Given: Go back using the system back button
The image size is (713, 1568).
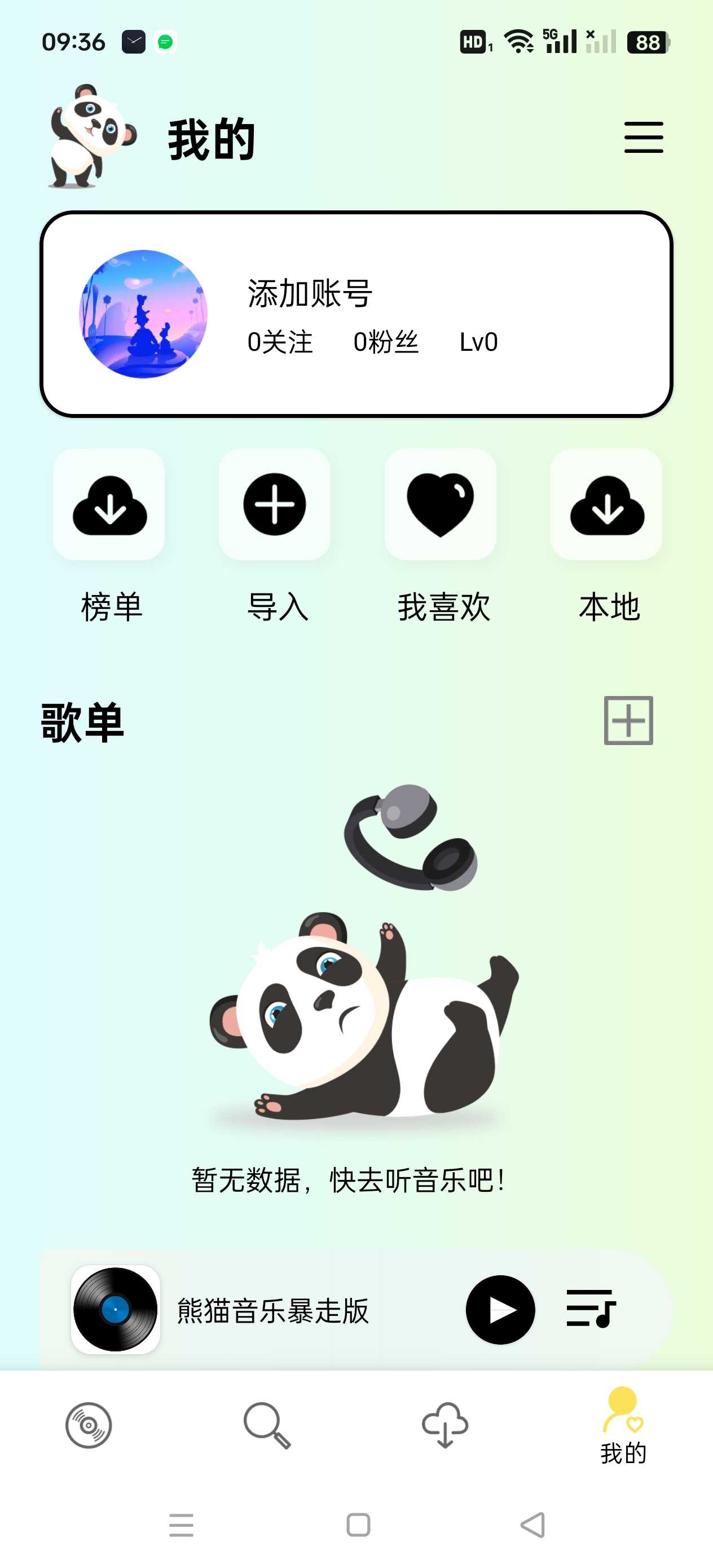Looking at the screenshot, I should [x=532, y=1525].
